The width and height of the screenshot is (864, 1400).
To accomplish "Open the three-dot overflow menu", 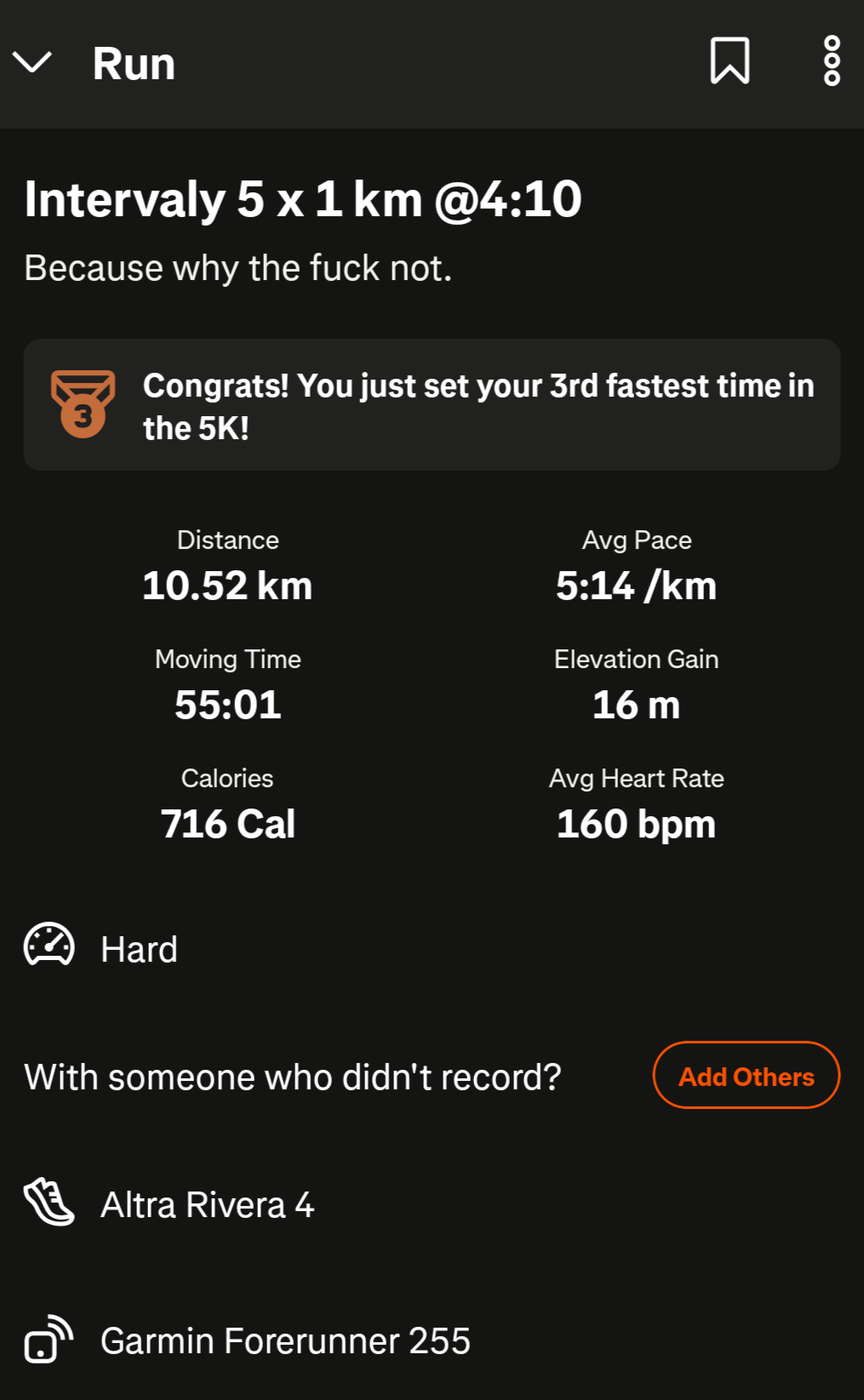I will (832, 61).
